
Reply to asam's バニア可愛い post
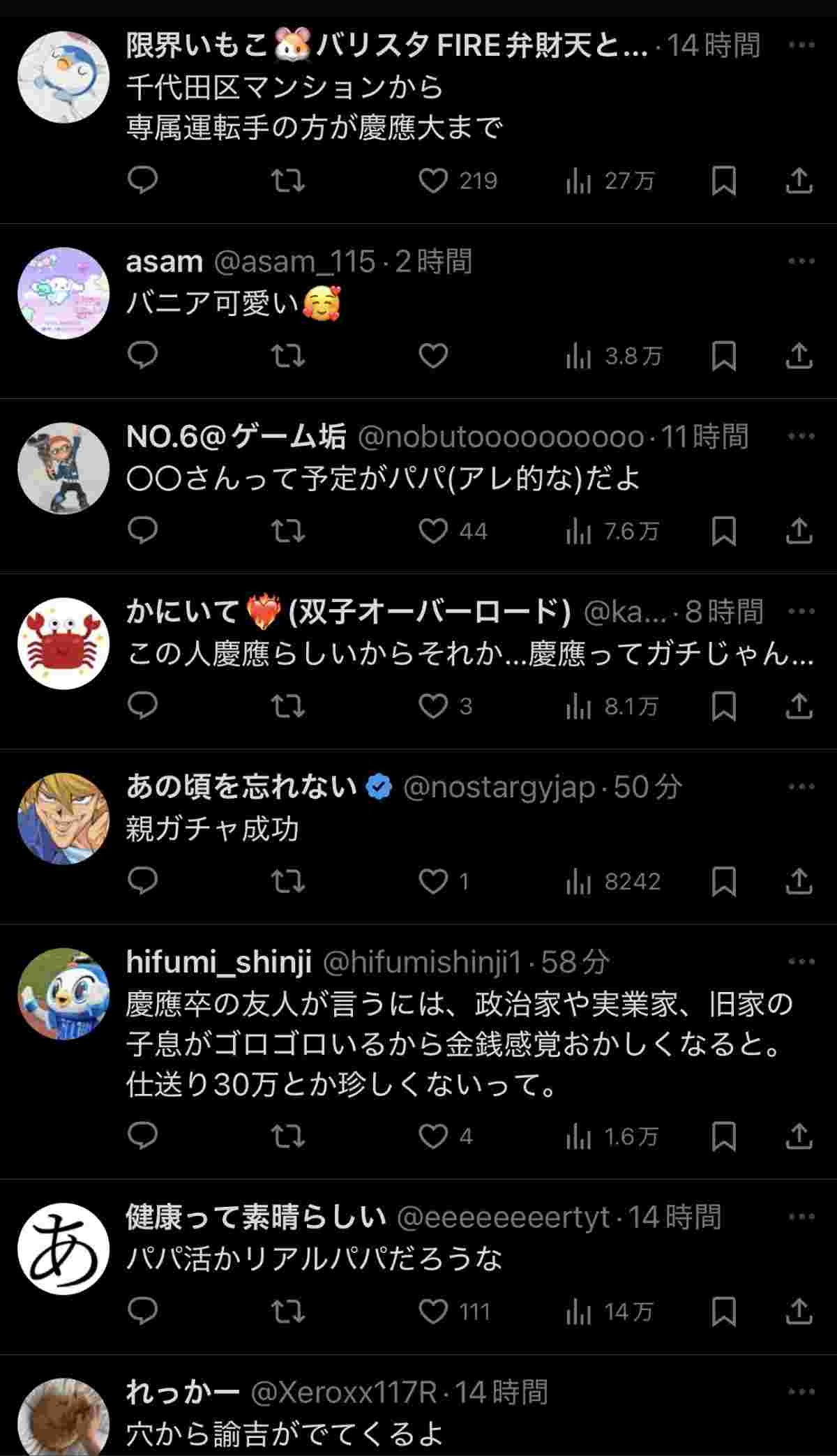pos(143,357)
